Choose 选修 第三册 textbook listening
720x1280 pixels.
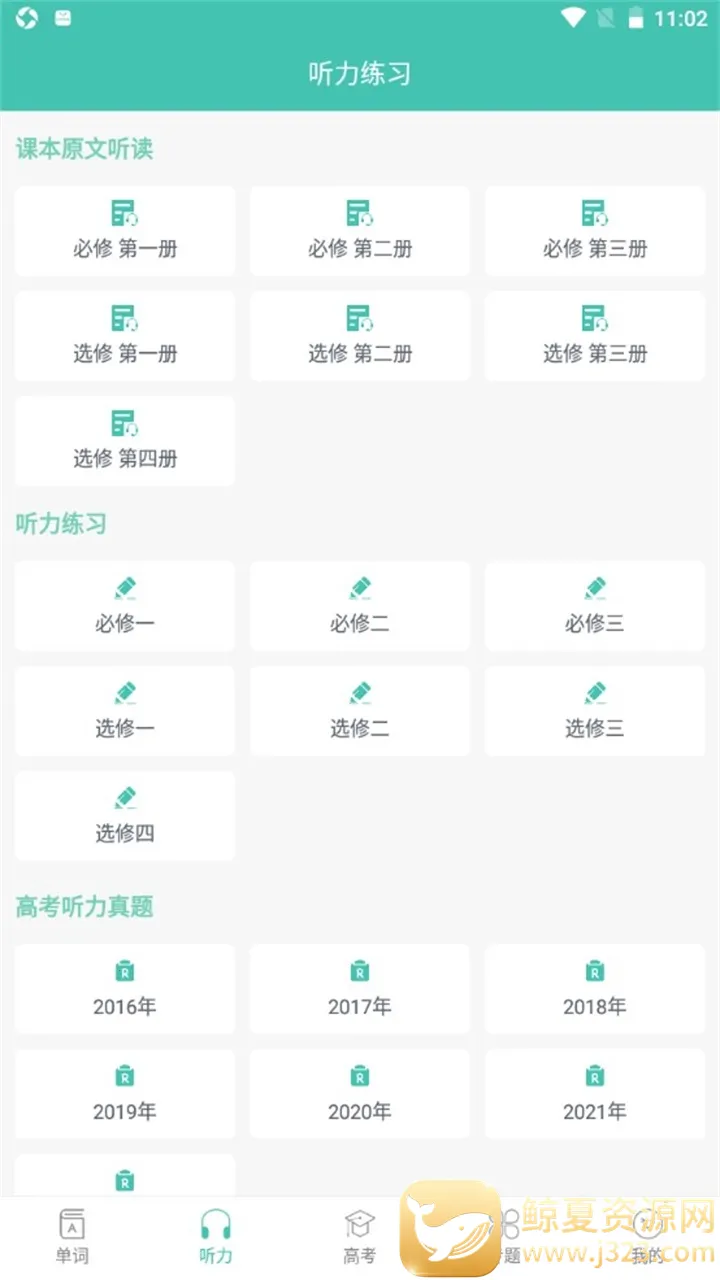pos(595,336)
